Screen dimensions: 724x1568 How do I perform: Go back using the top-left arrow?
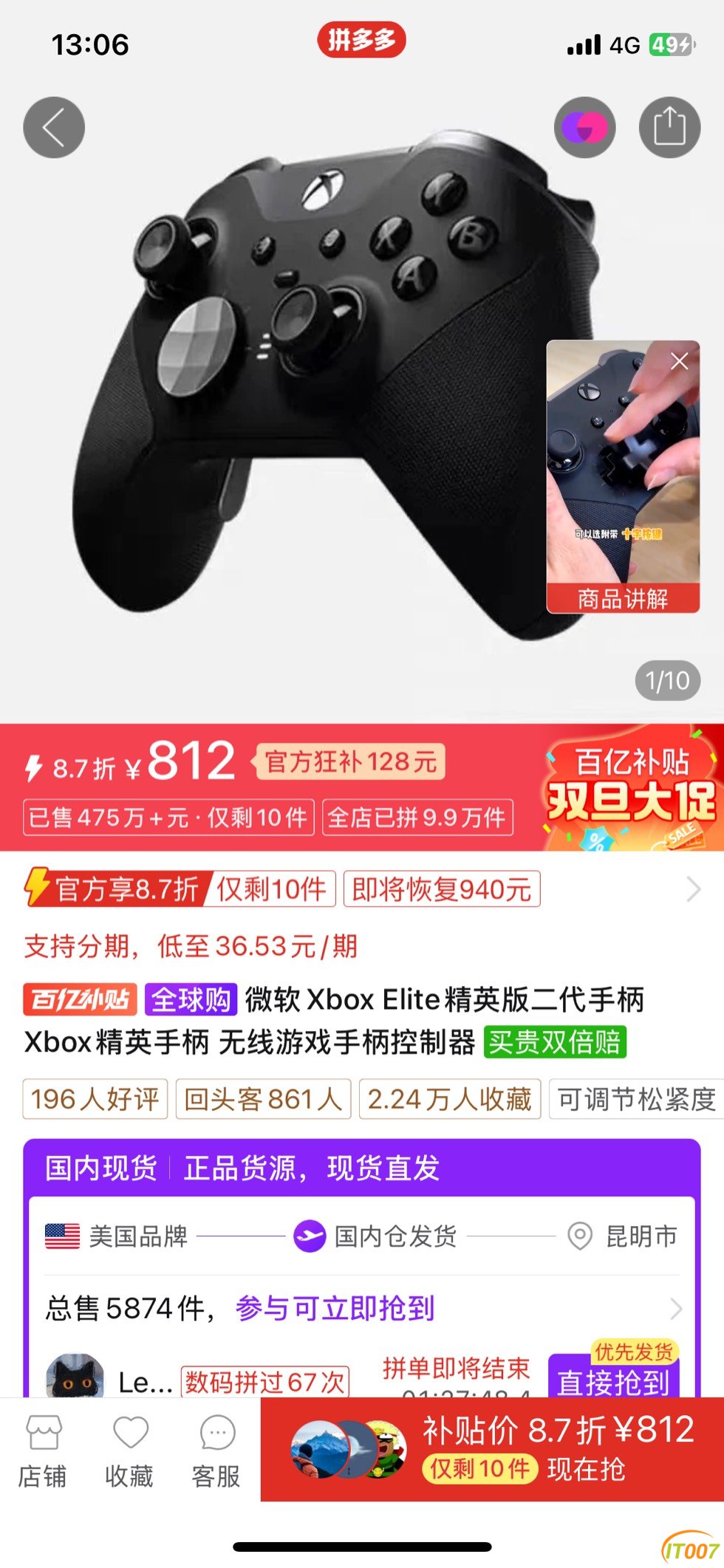click(x=54, y=128)
